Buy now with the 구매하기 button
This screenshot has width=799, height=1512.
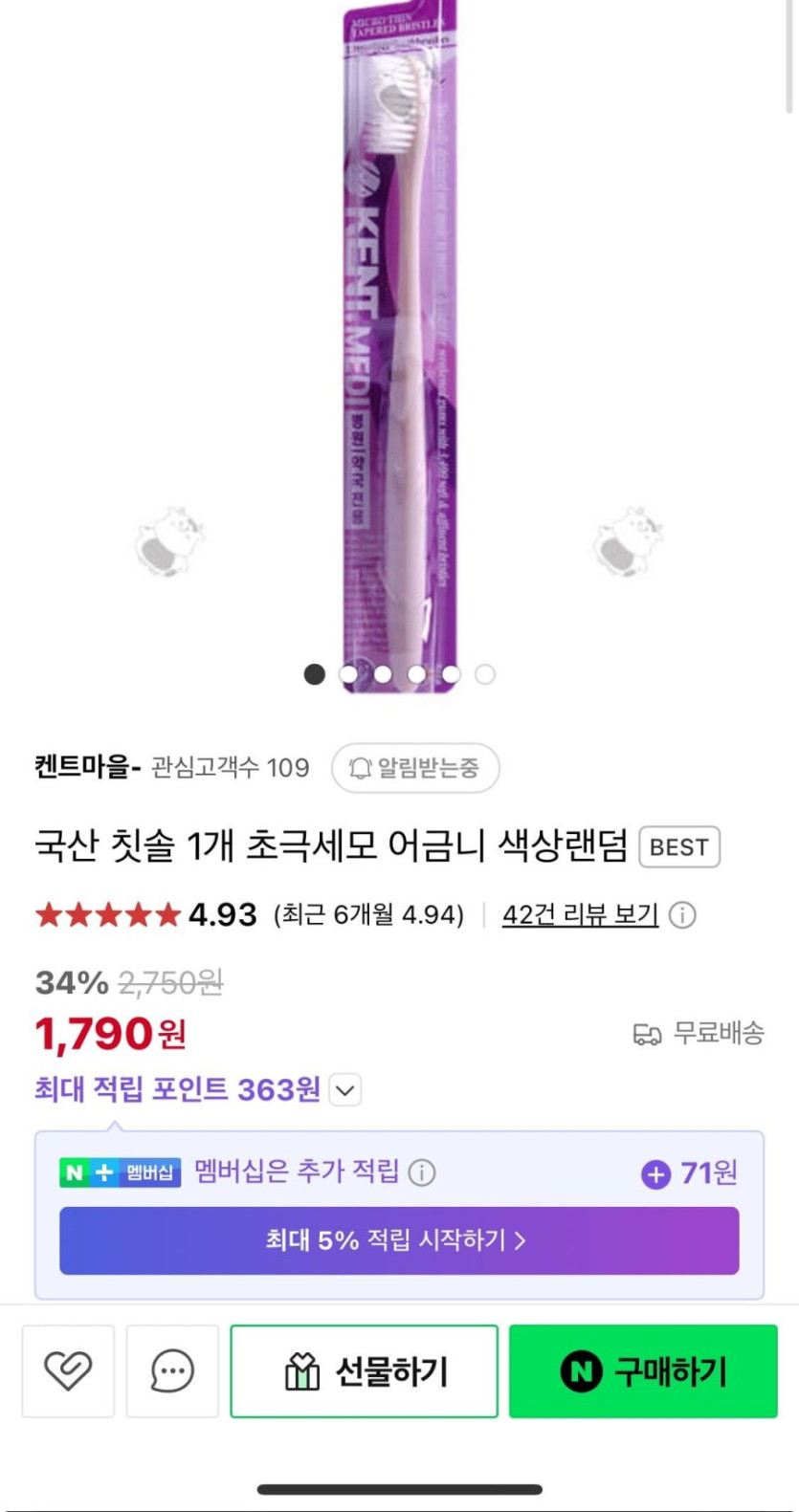point(643,1370)
